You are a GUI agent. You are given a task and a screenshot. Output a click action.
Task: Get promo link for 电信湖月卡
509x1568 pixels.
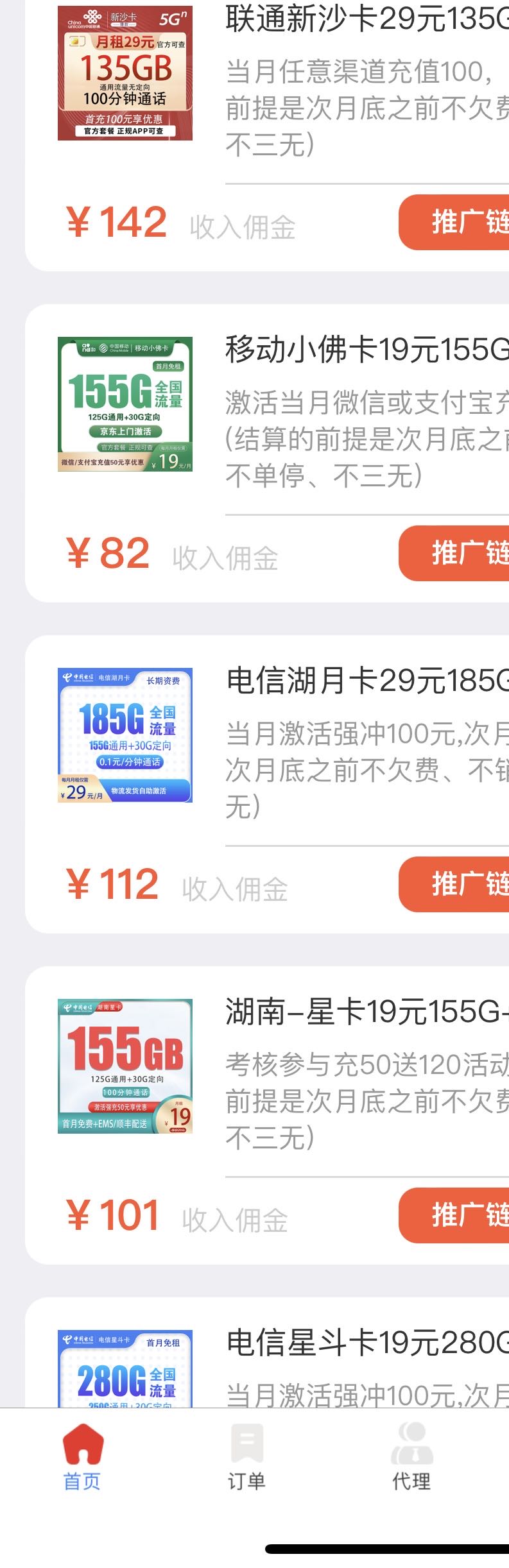pyautogui.click(x=460, y=885)
